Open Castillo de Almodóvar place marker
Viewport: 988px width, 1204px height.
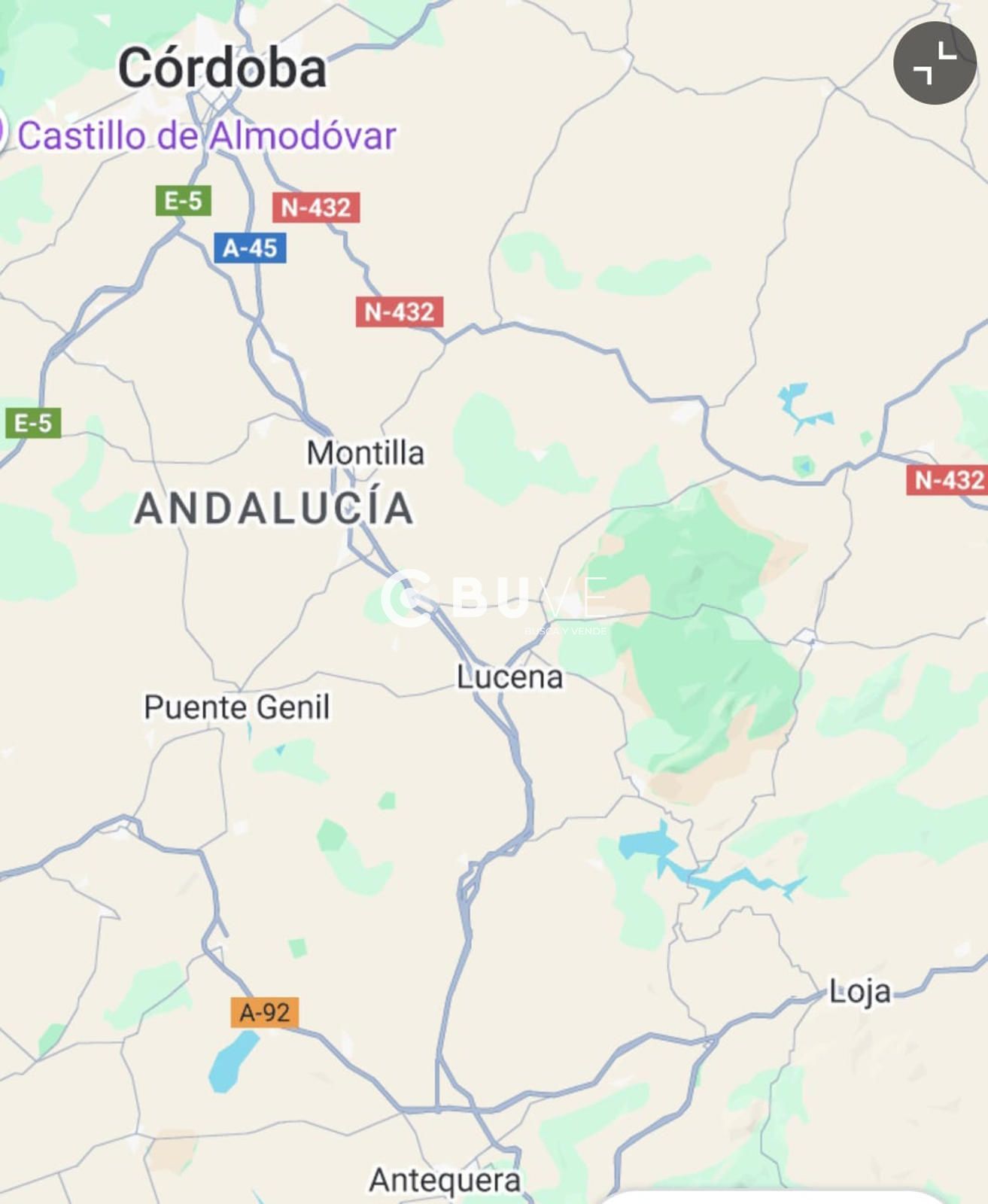pos(205,136)
